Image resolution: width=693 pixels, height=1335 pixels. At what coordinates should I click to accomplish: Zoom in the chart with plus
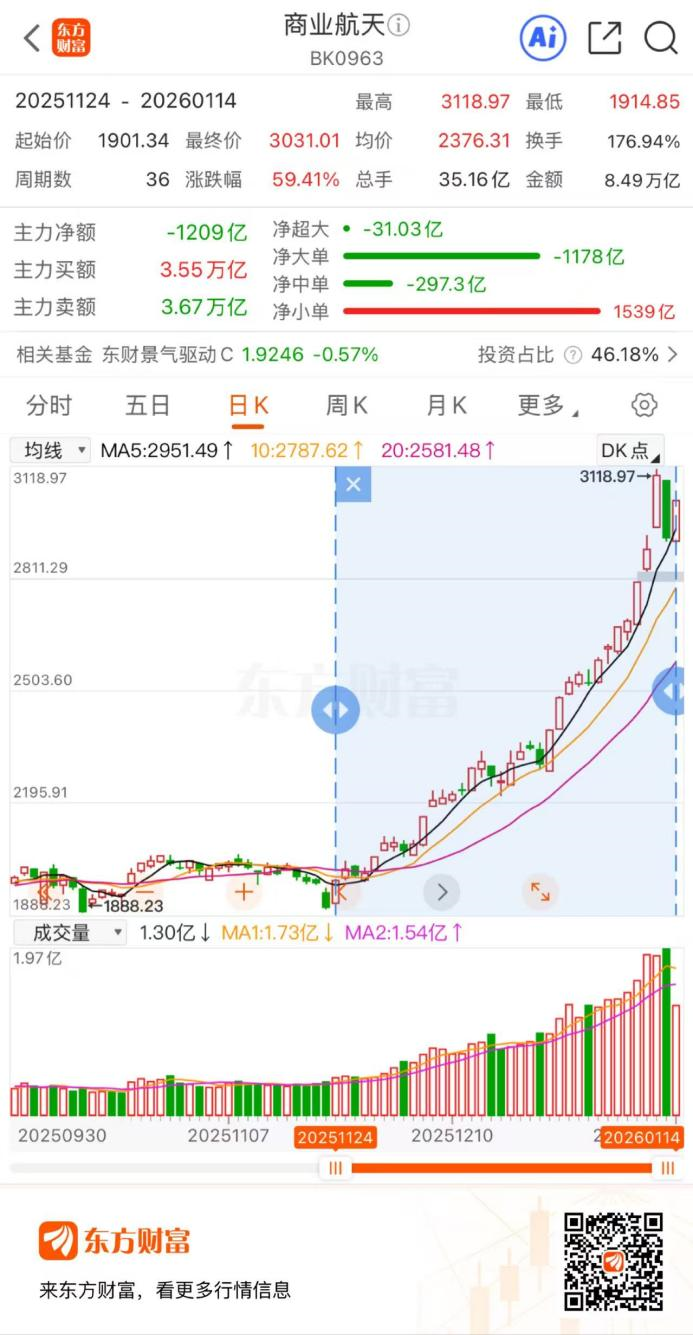244,891
